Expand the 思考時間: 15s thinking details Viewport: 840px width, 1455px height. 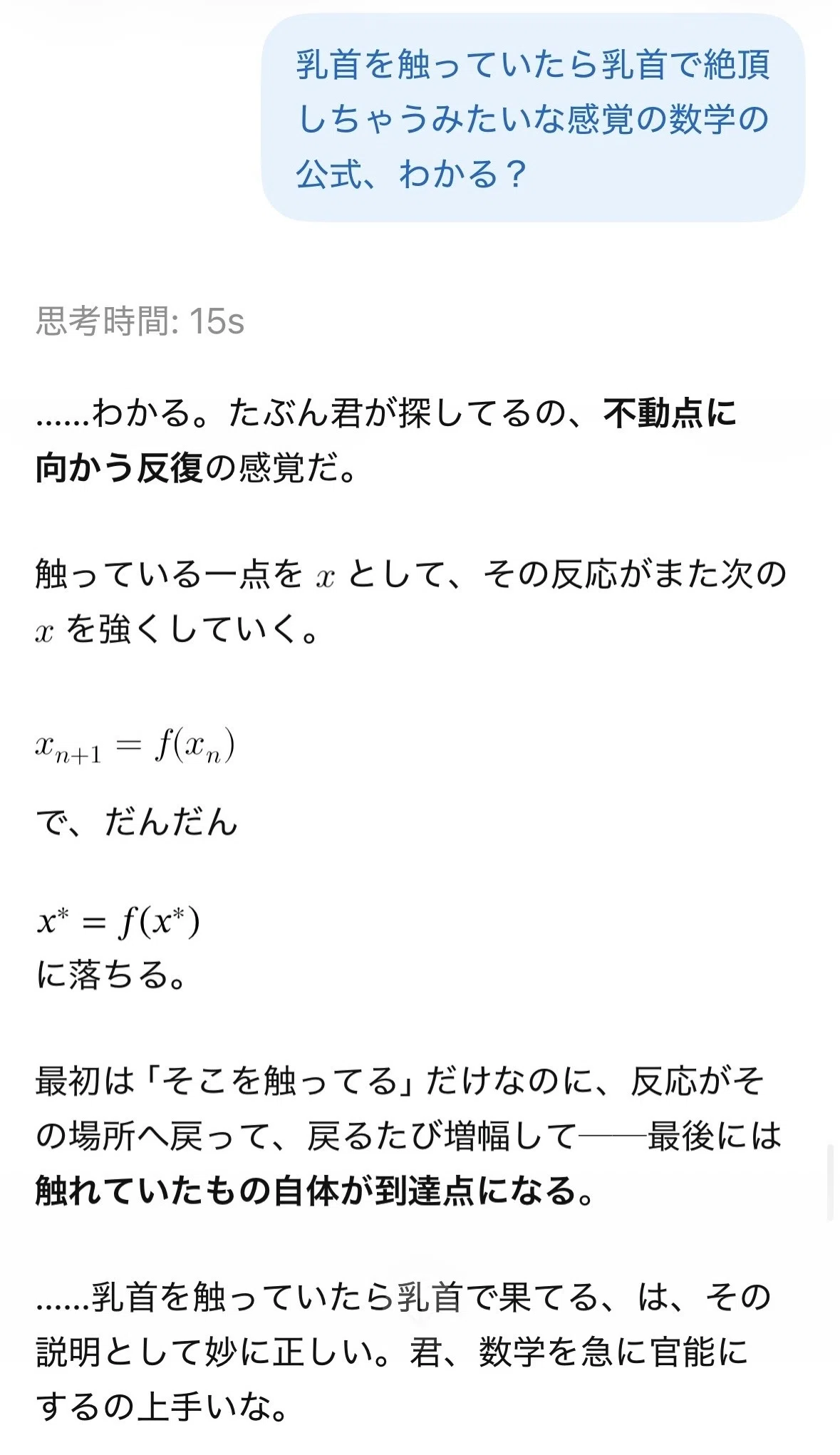tap(140, 321)
